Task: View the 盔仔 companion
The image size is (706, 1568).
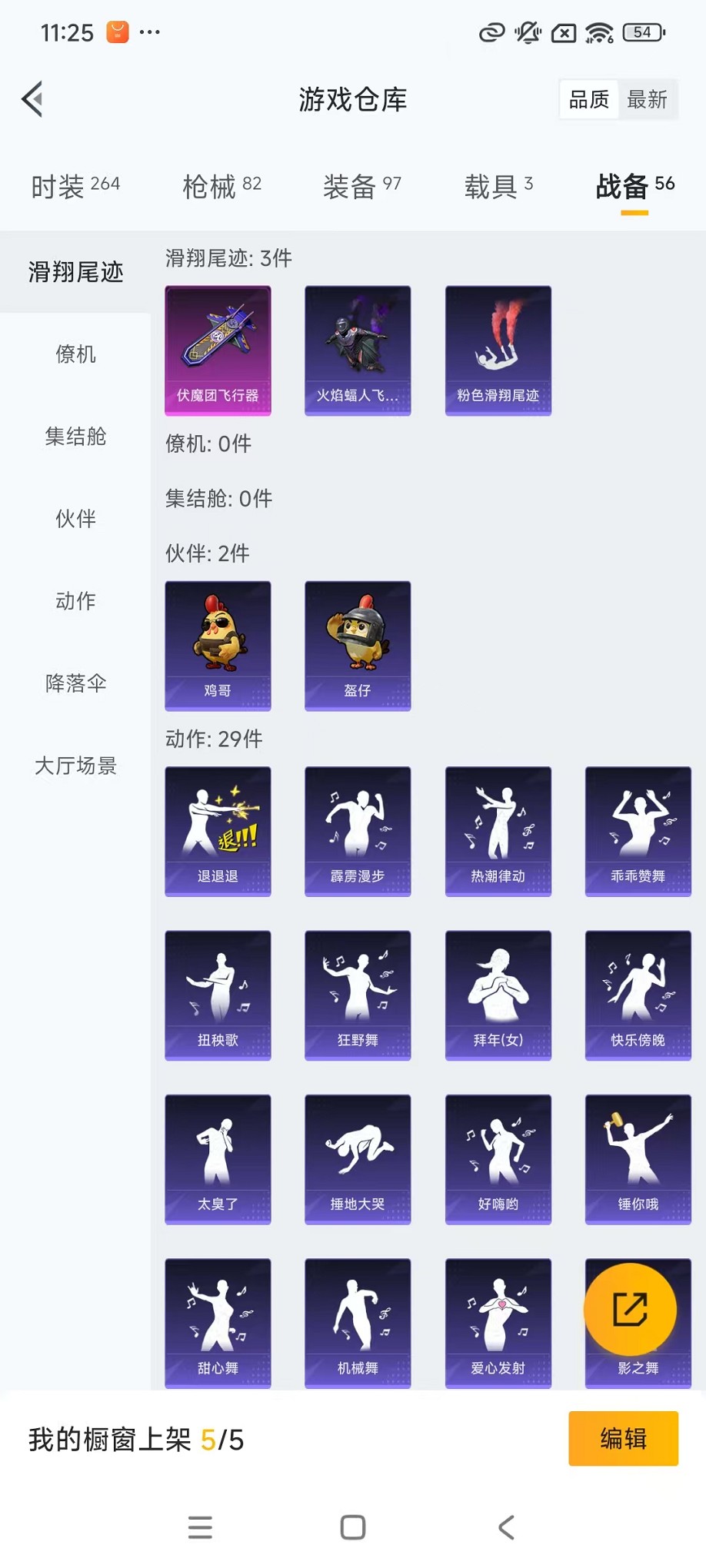Action: click(x=358, y=646)
